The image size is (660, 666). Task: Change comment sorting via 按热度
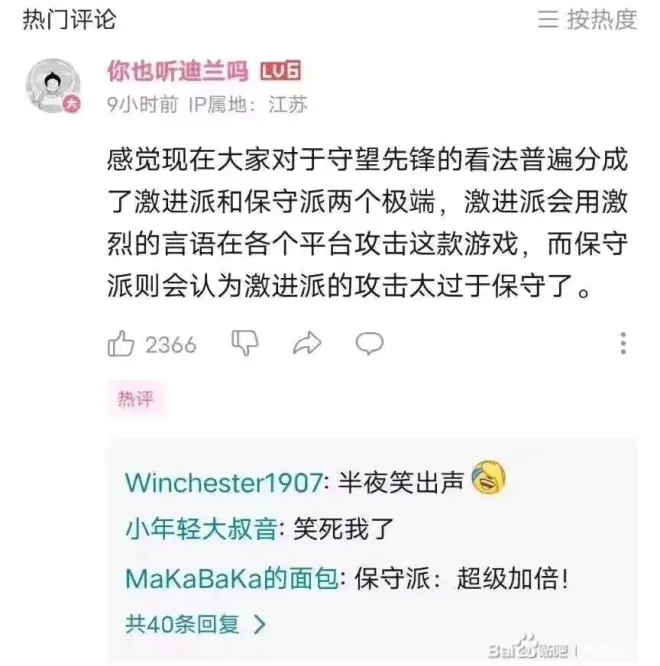tap(587, 18)
